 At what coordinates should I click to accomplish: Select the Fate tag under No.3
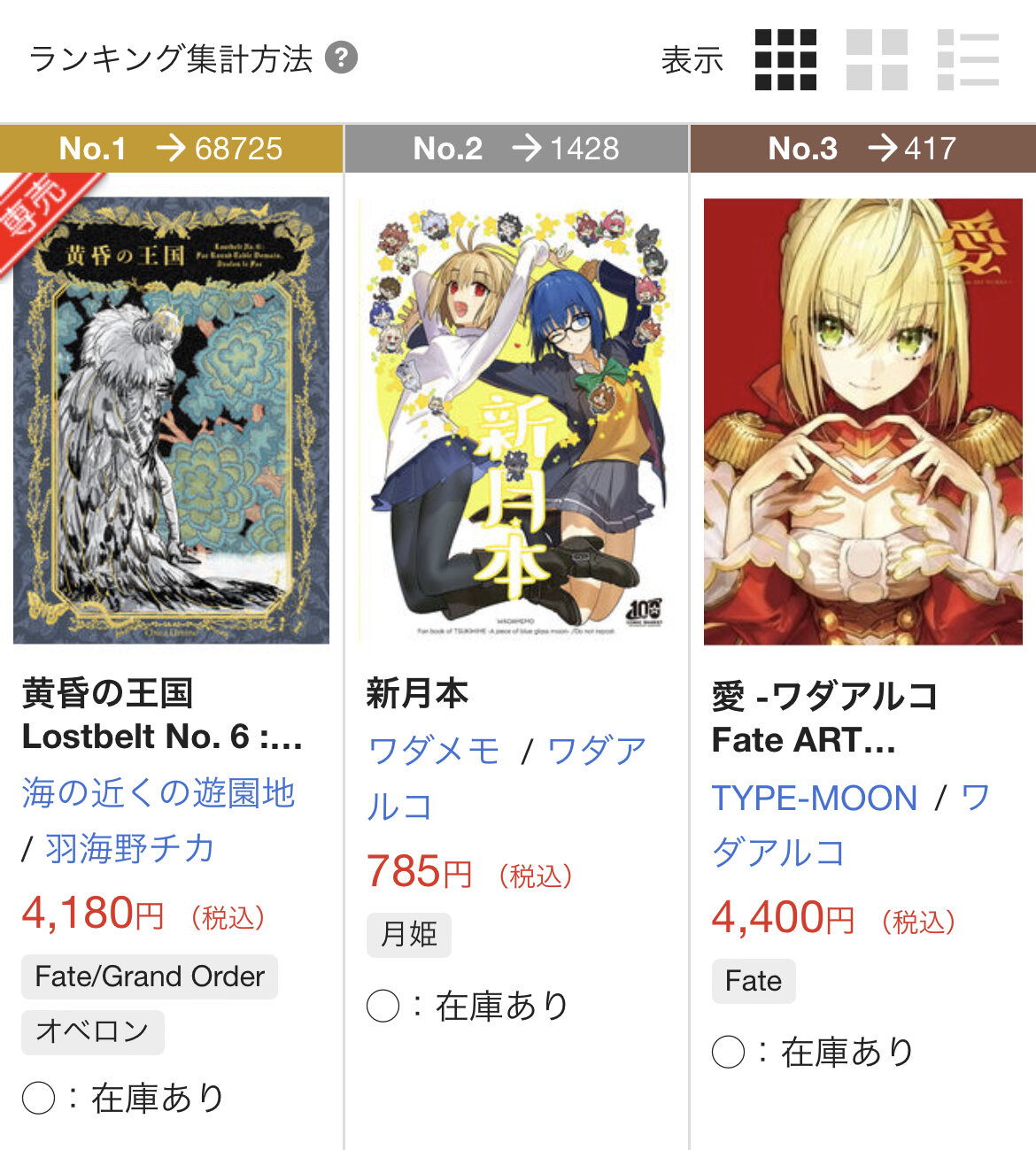pyautogui.click(x=753, y=981)
